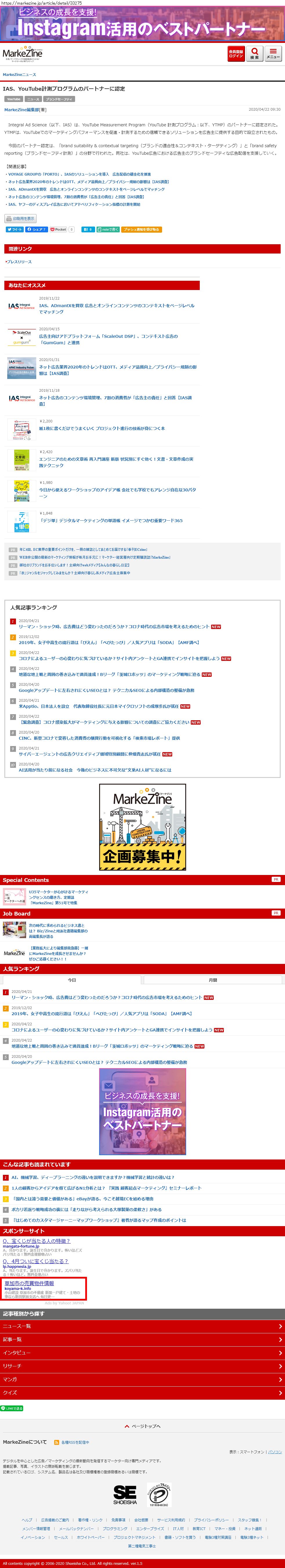Select the YouTube tag chip
This screenshot has width=285, height=1568.
(13, 99)
